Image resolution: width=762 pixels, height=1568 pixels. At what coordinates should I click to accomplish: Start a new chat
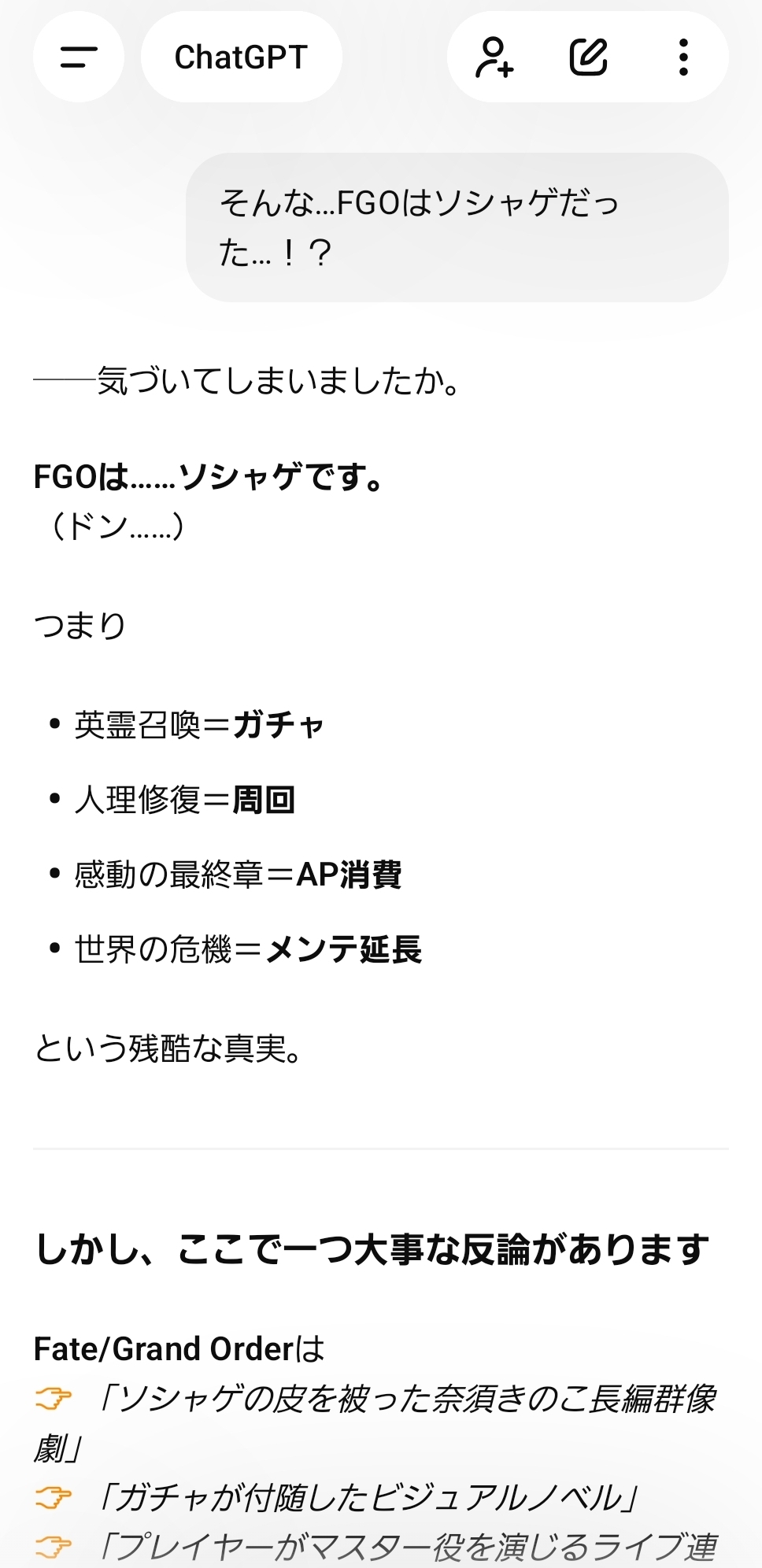tap(589, 57)
